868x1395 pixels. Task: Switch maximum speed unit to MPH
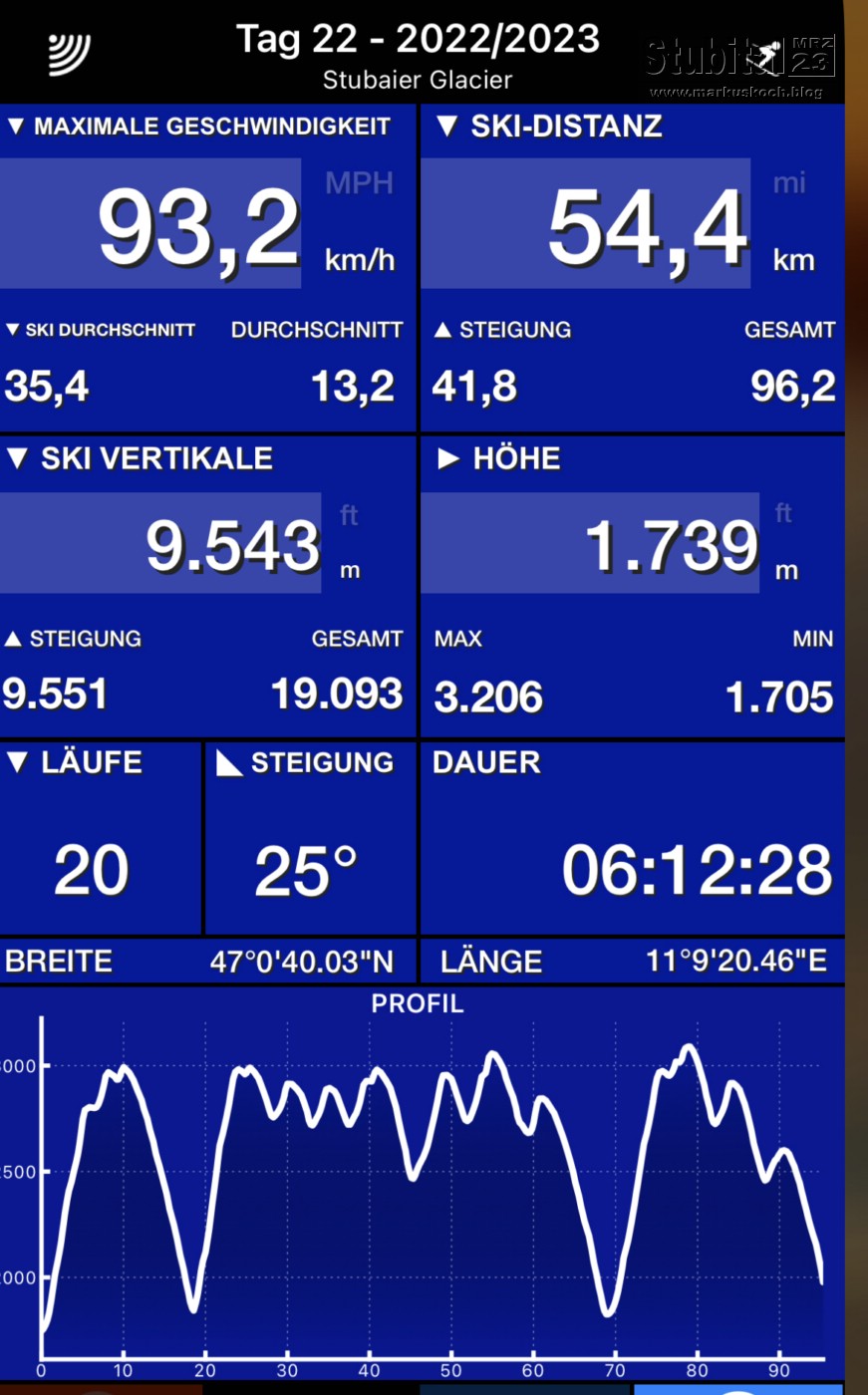[x=359, y=183]
